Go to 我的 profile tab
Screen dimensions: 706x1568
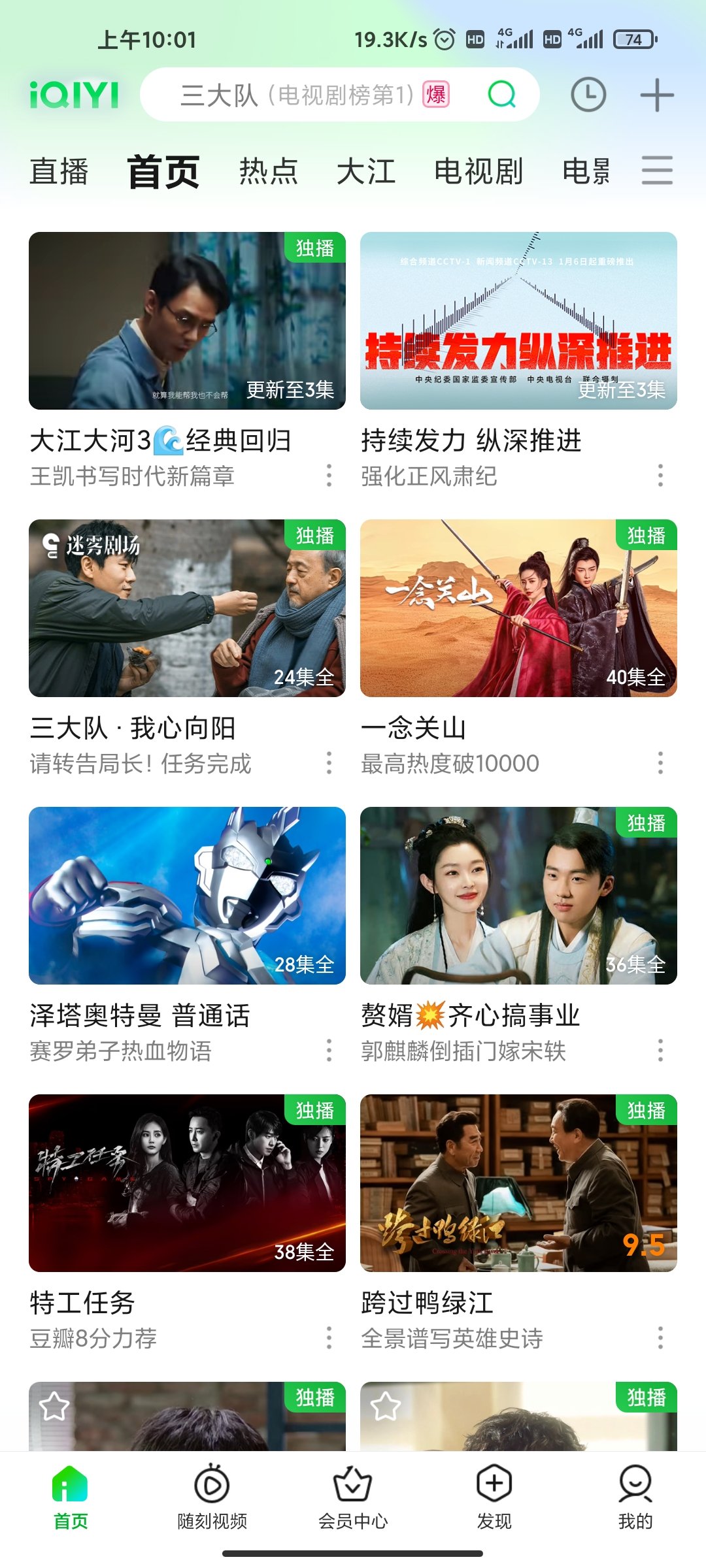point(635,1496)
